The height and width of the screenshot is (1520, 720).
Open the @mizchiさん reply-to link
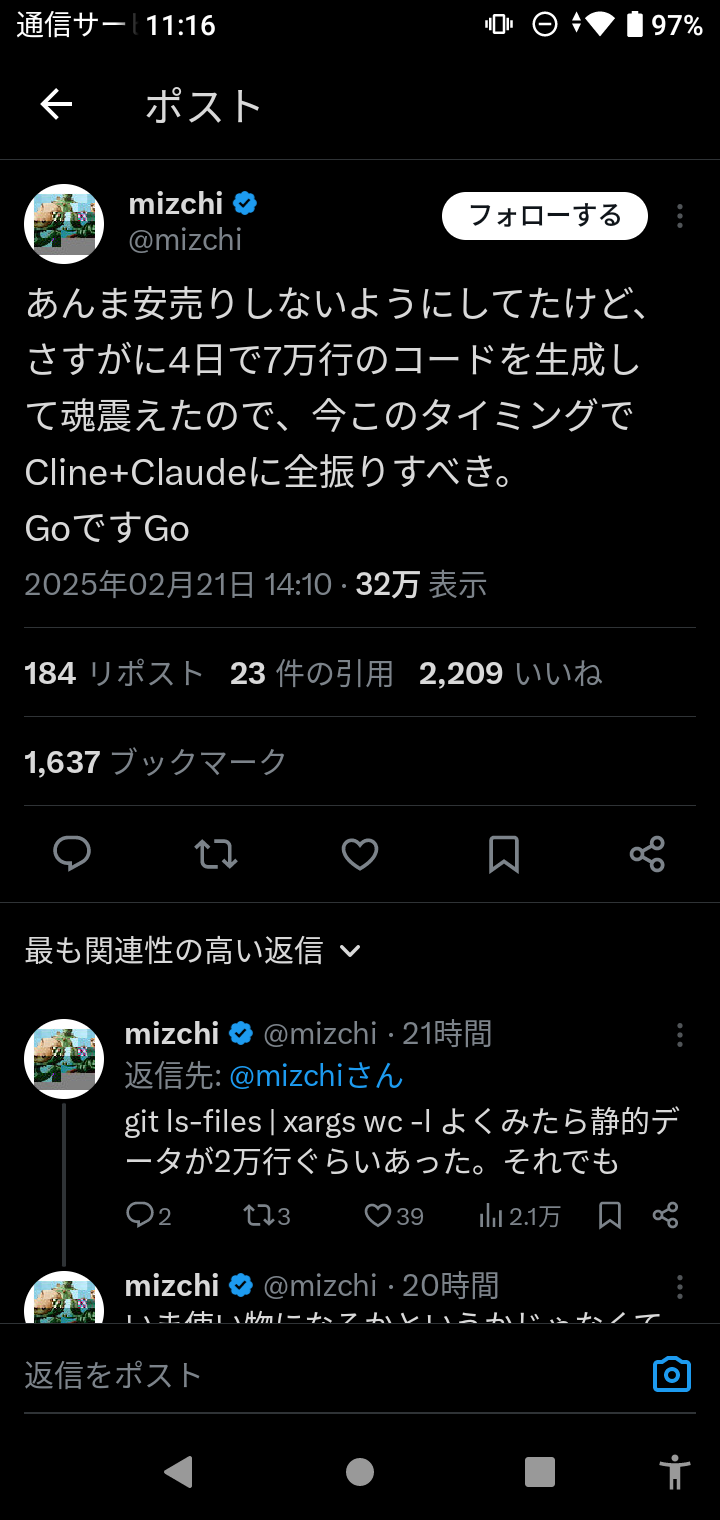316,1076
